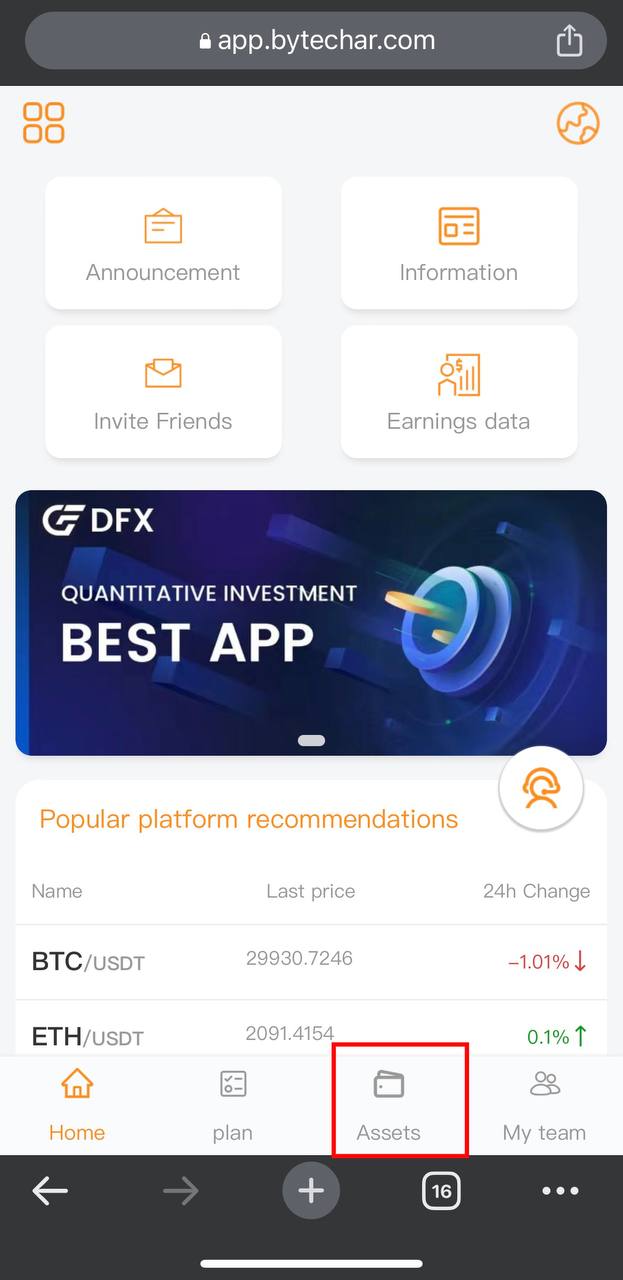Open the DFX Best App banner
The image size is (623, 1280).
[x=311, y=622]
